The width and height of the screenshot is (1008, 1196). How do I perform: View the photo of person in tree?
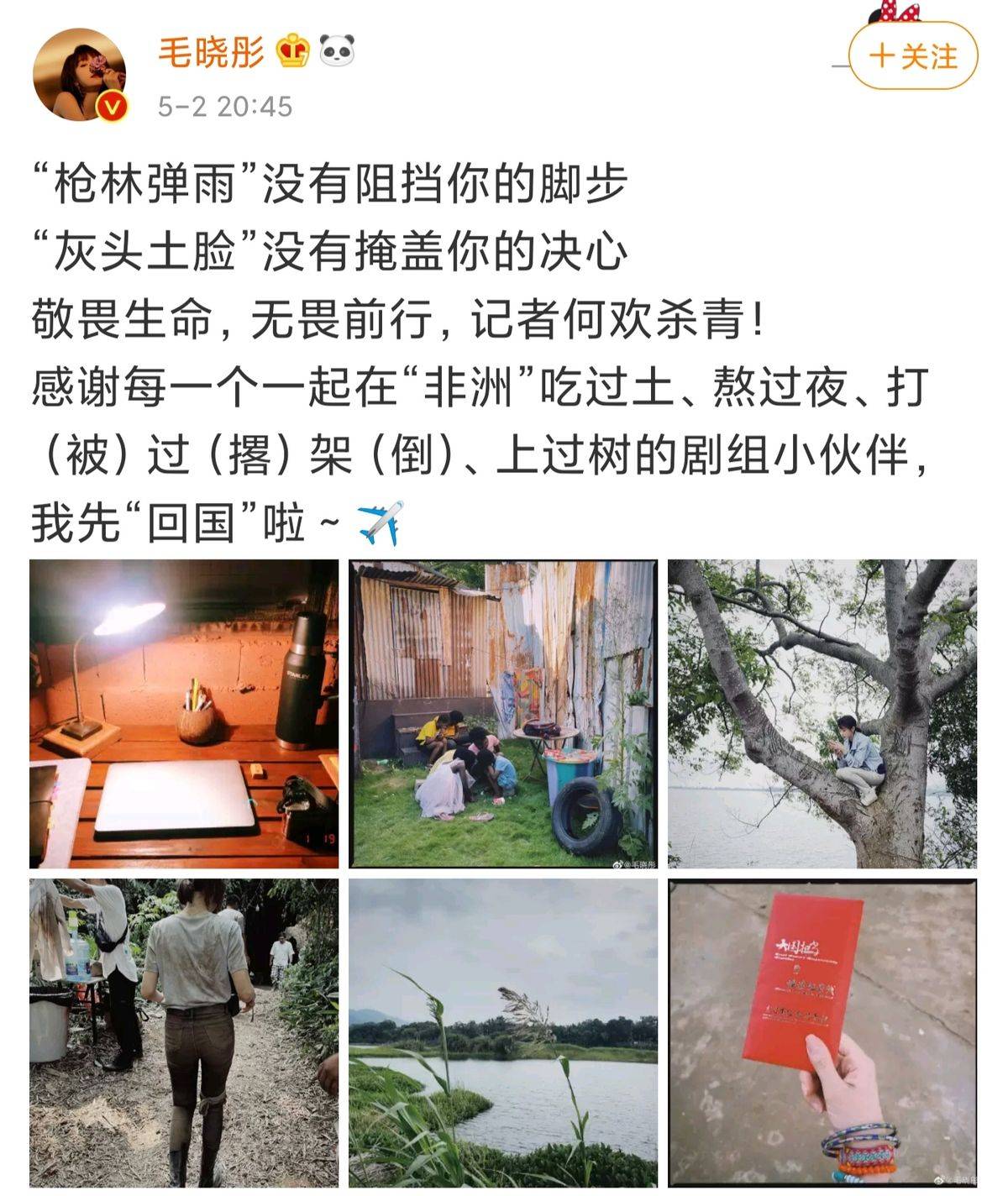pos(822,713)
